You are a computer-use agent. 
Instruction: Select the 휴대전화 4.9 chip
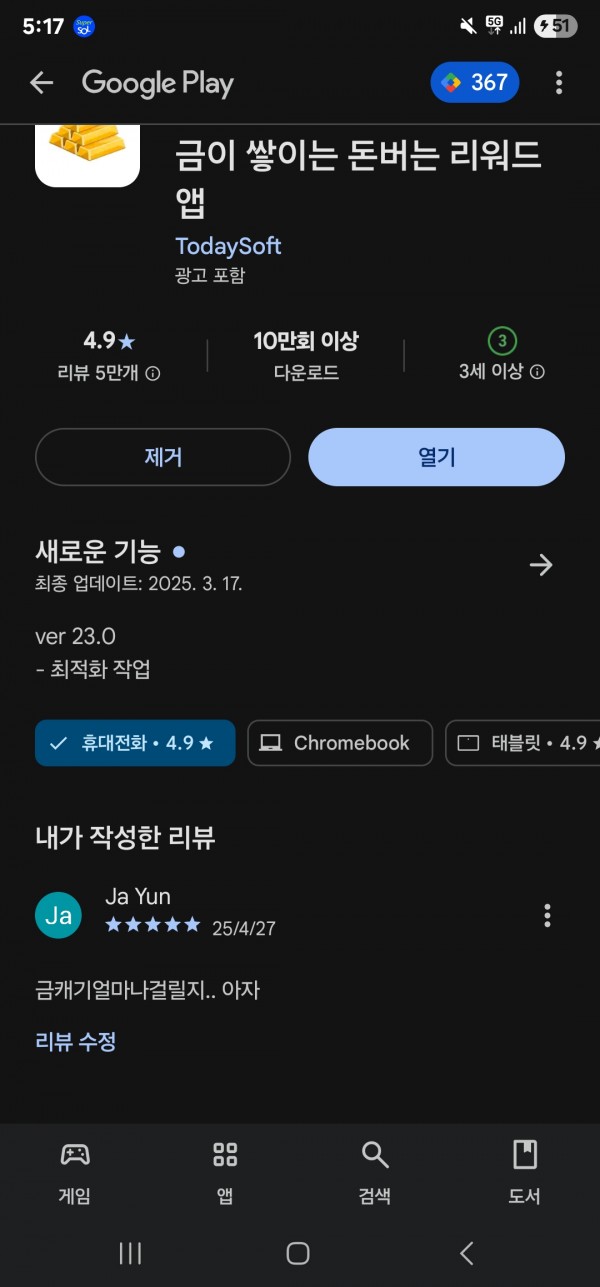coord(135,743)
